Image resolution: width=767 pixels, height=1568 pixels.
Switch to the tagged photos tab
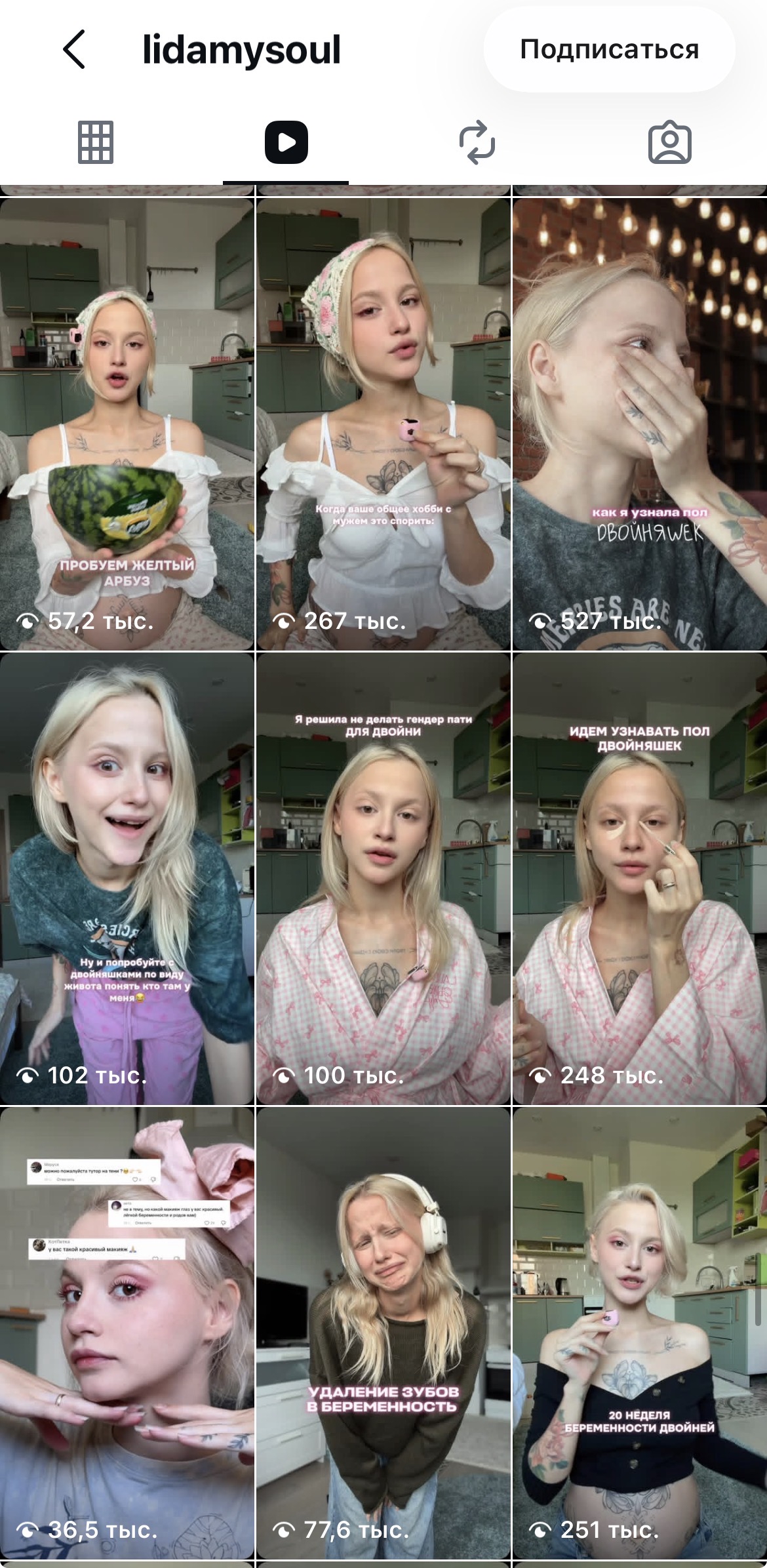pyautogui.click(x=669, y=142)
